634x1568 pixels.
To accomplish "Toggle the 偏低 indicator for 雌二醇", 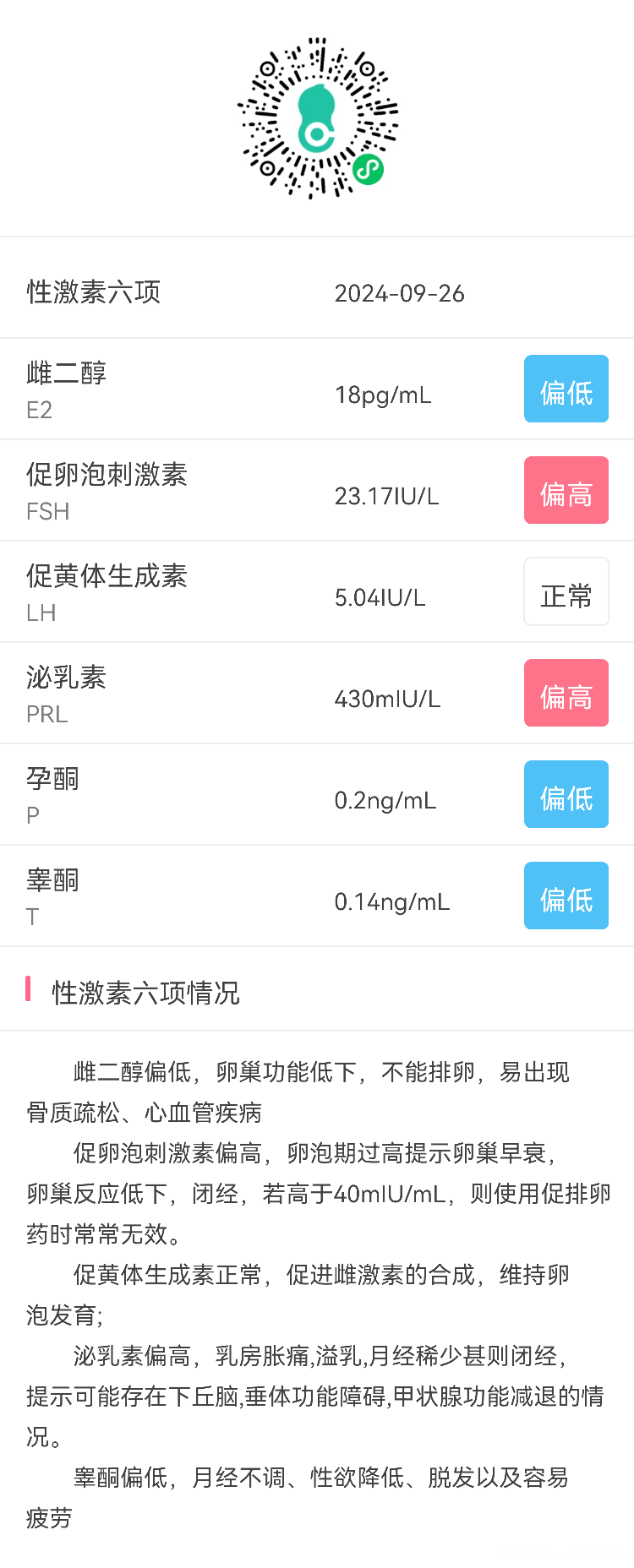I will 566,389.
